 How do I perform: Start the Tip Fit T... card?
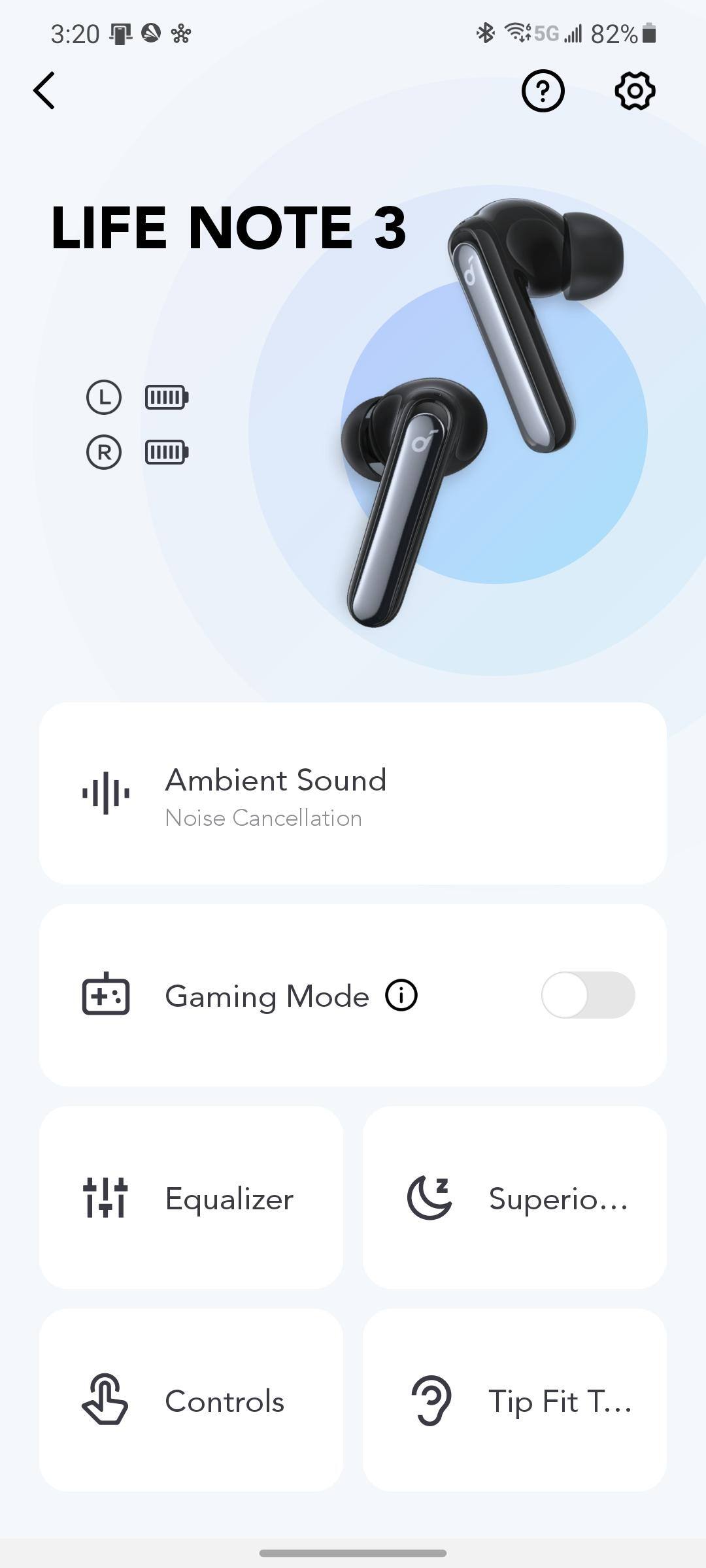(514, 1400)
